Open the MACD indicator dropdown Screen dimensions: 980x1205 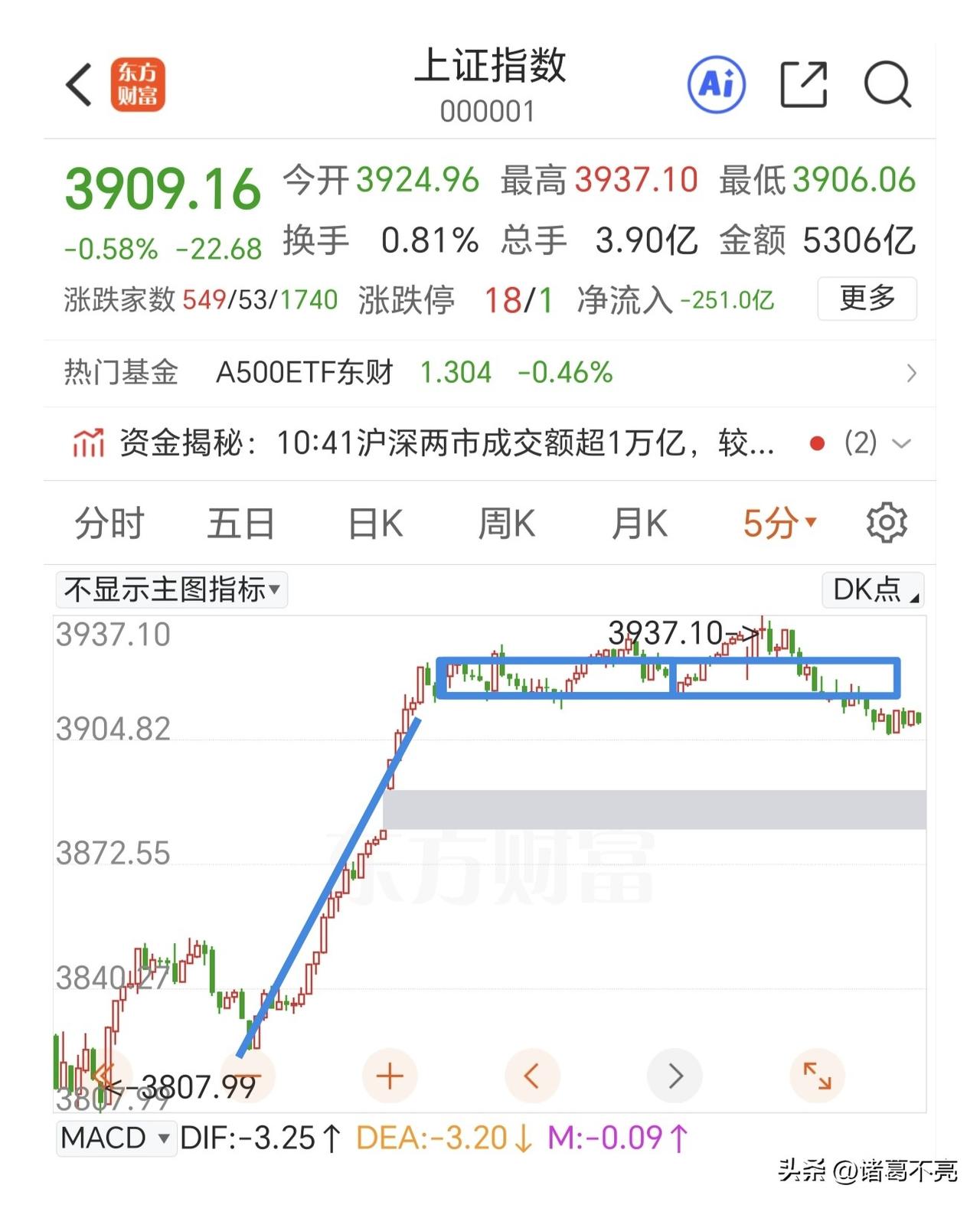coord(115,1138)
